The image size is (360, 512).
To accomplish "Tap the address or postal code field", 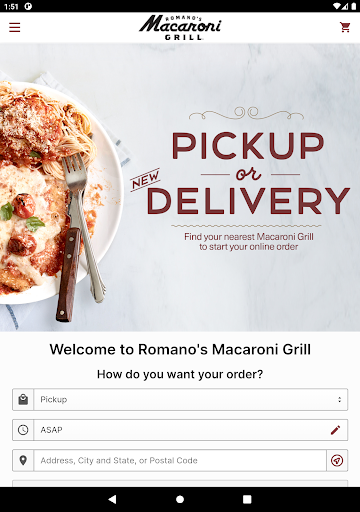I will [180, 460].
